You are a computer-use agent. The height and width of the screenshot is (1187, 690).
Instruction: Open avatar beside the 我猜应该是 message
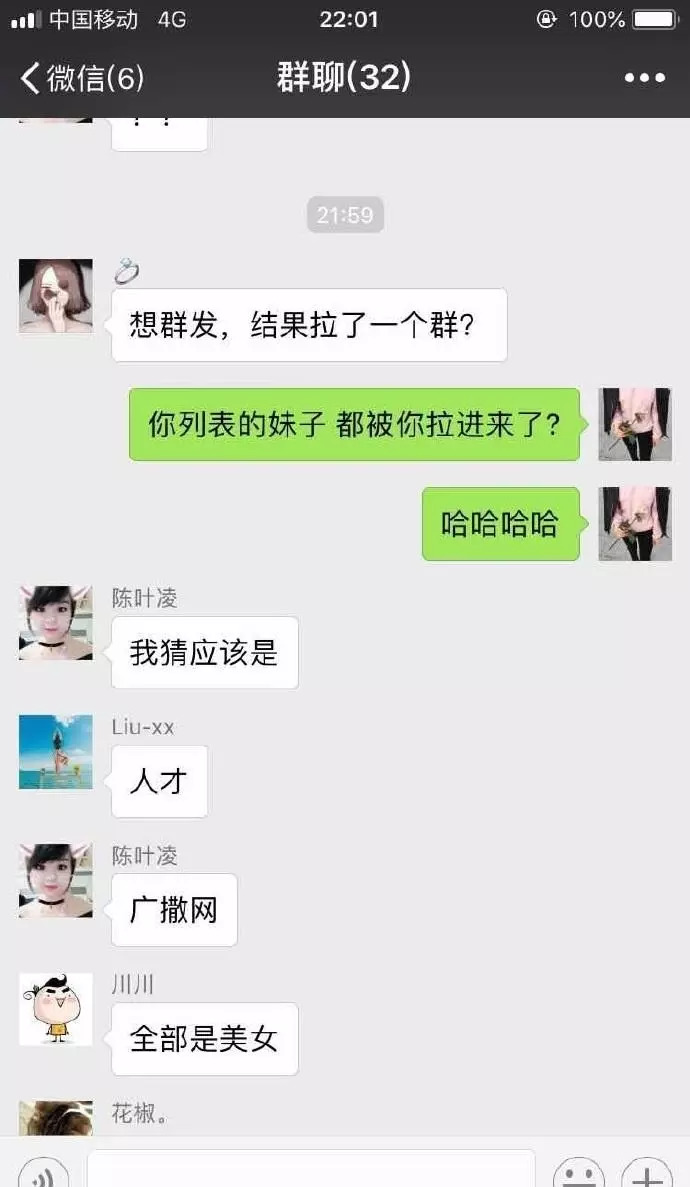[x=56, y=623]
